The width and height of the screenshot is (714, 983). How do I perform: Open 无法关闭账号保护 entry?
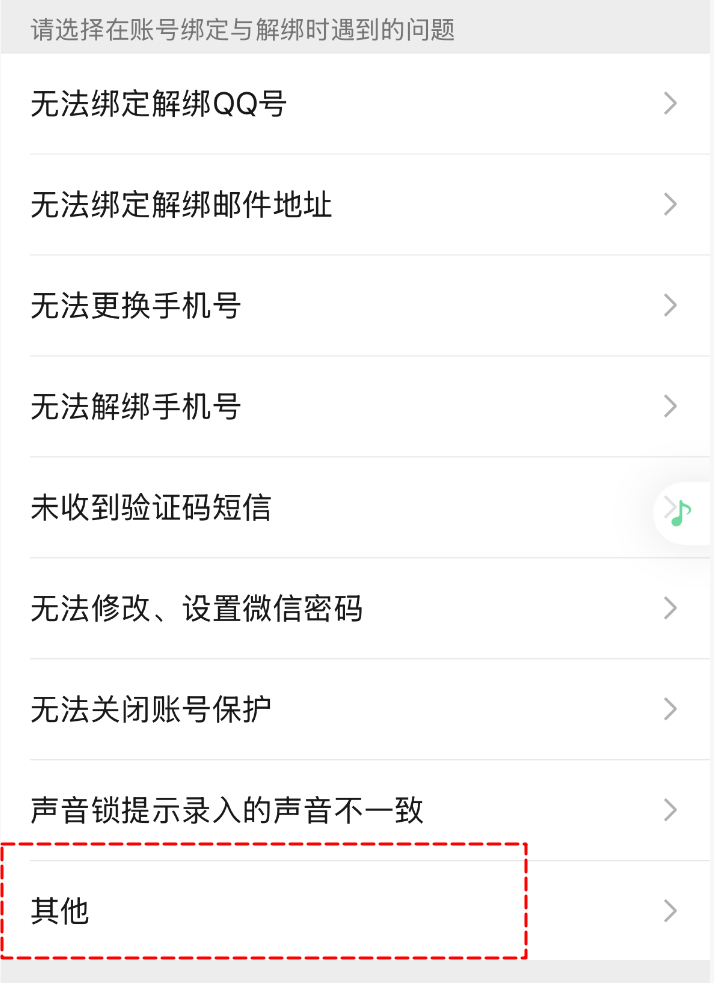(356, 710)
